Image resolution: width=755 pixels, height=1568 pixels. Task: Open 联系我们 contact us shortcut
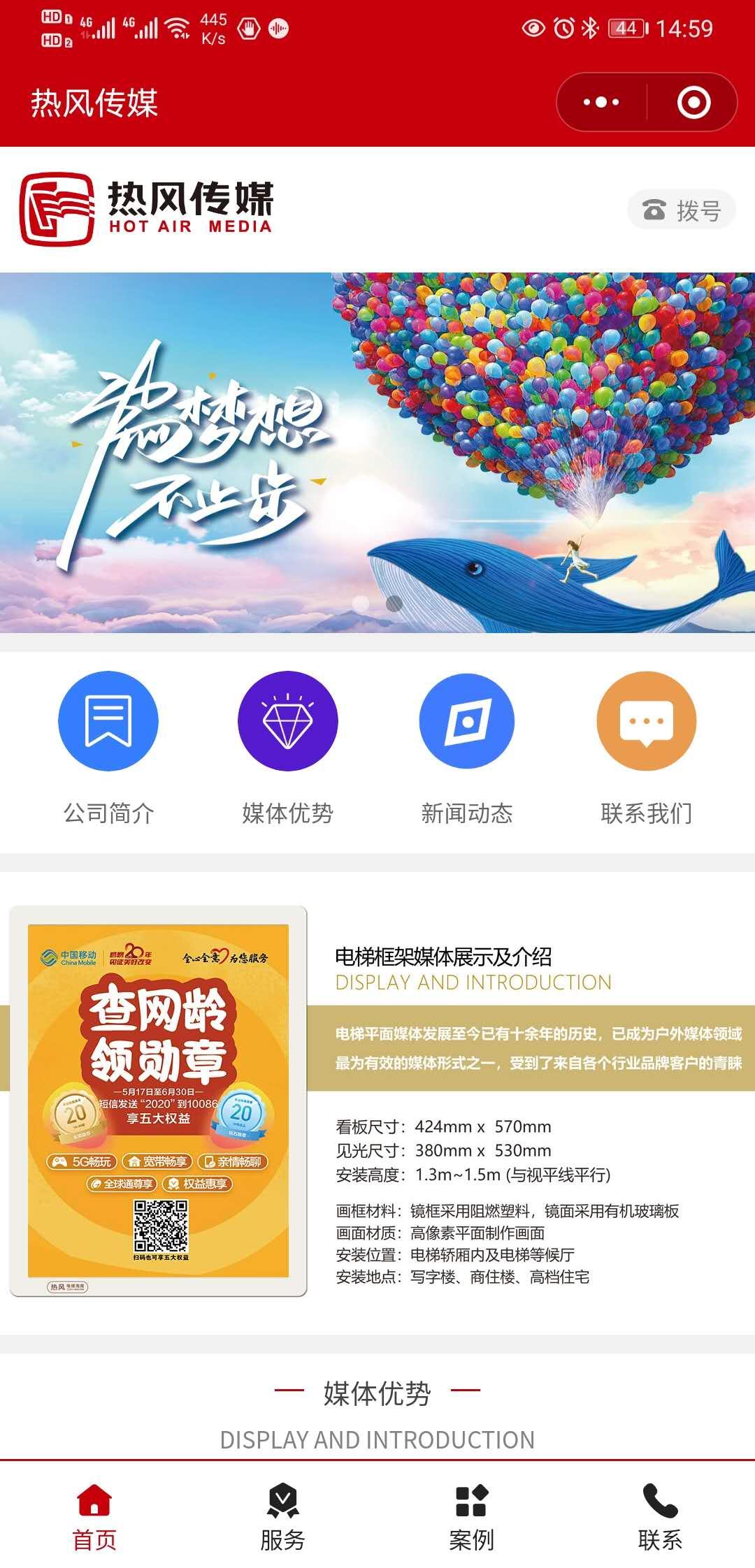tap(646, 748)
